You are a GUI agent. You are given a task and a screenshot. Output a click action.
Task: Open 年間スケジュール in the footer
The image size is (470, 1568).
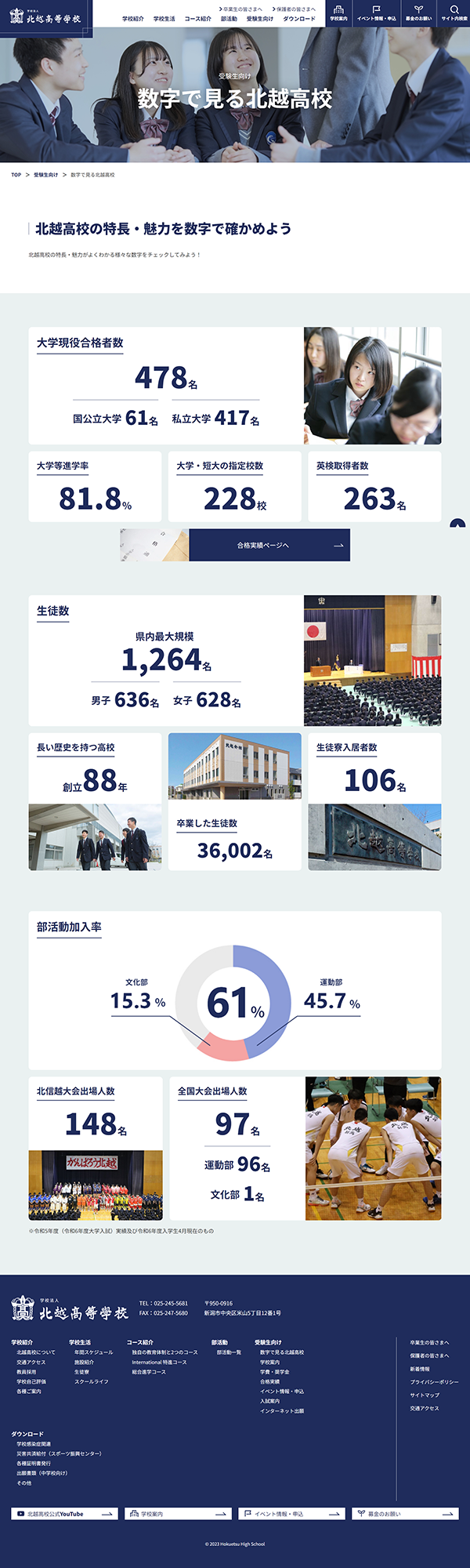click(x=93, y=1352)
